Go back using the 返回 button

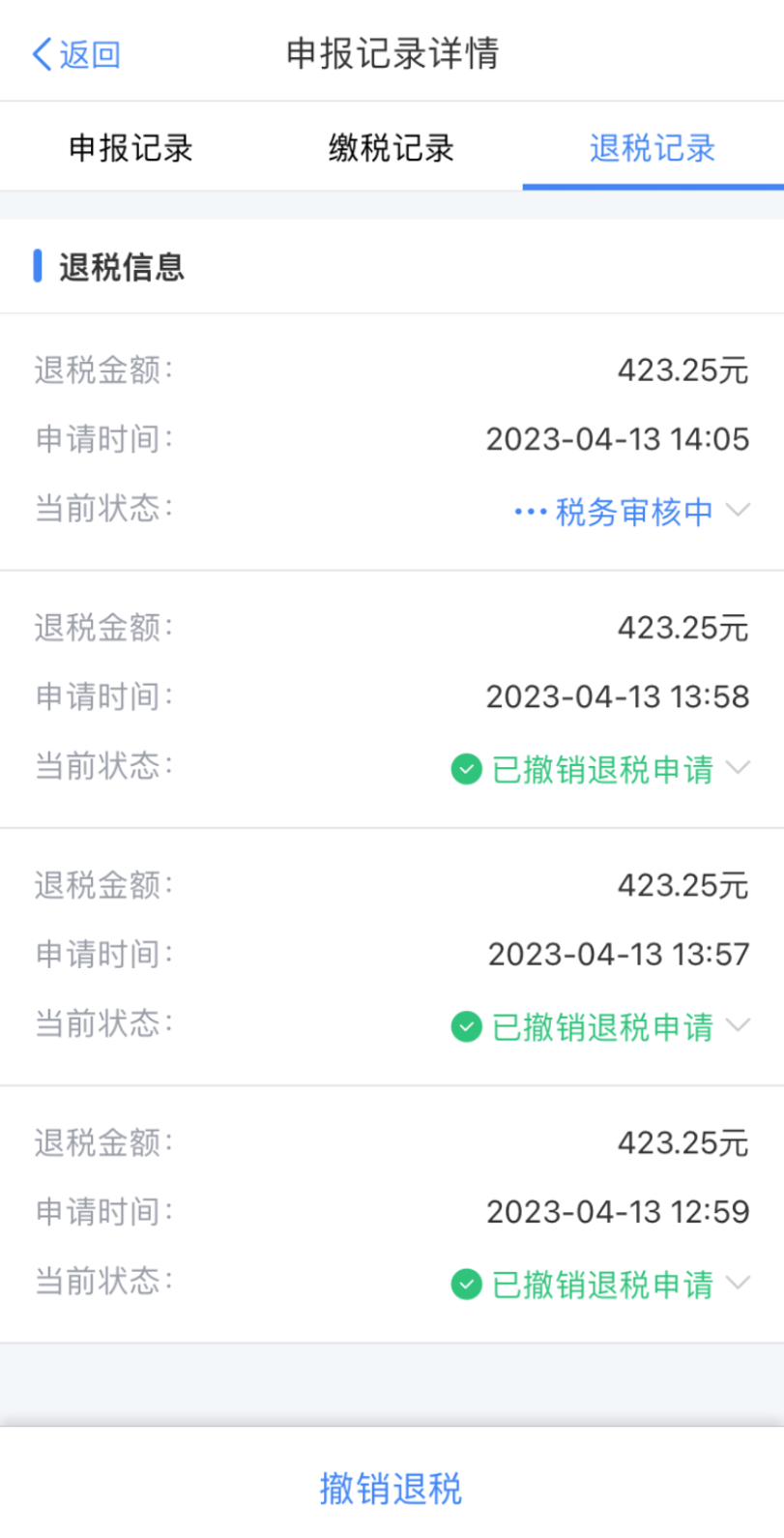76,54
